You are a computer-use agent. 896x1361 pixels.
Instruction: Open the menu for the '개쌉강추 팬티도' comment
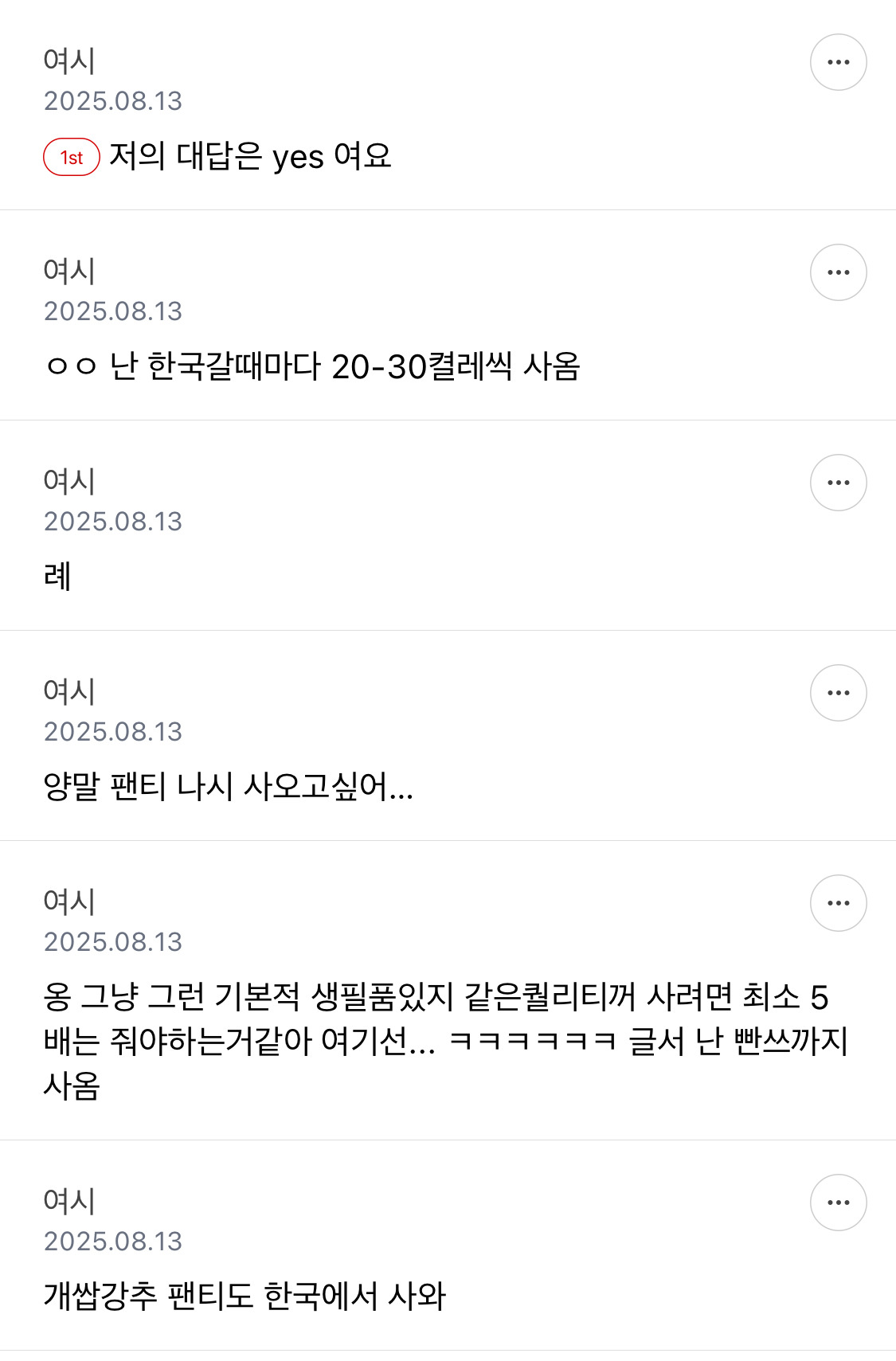click(838, 1203)
